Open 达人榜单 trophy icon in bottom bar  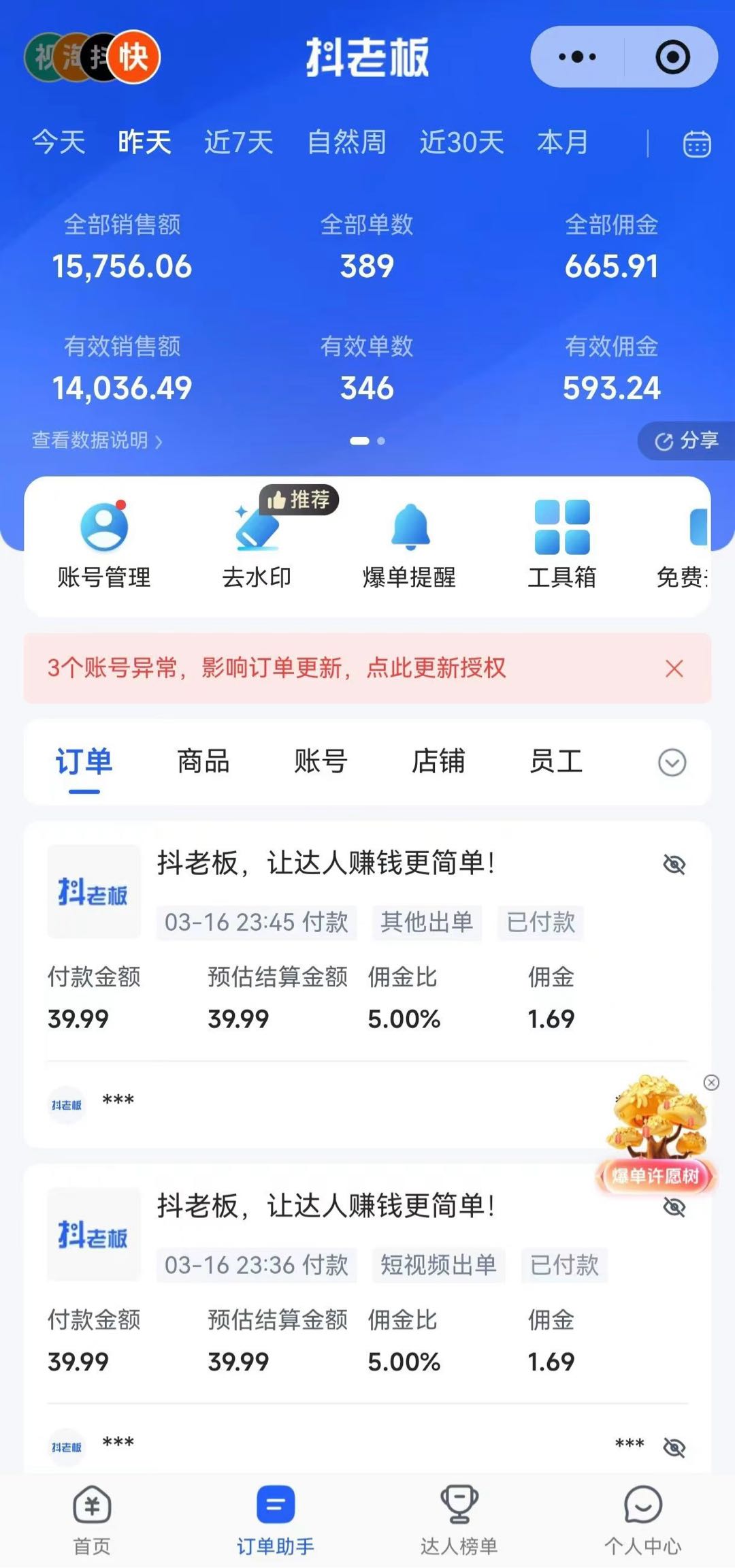(x=459, y=1518)
